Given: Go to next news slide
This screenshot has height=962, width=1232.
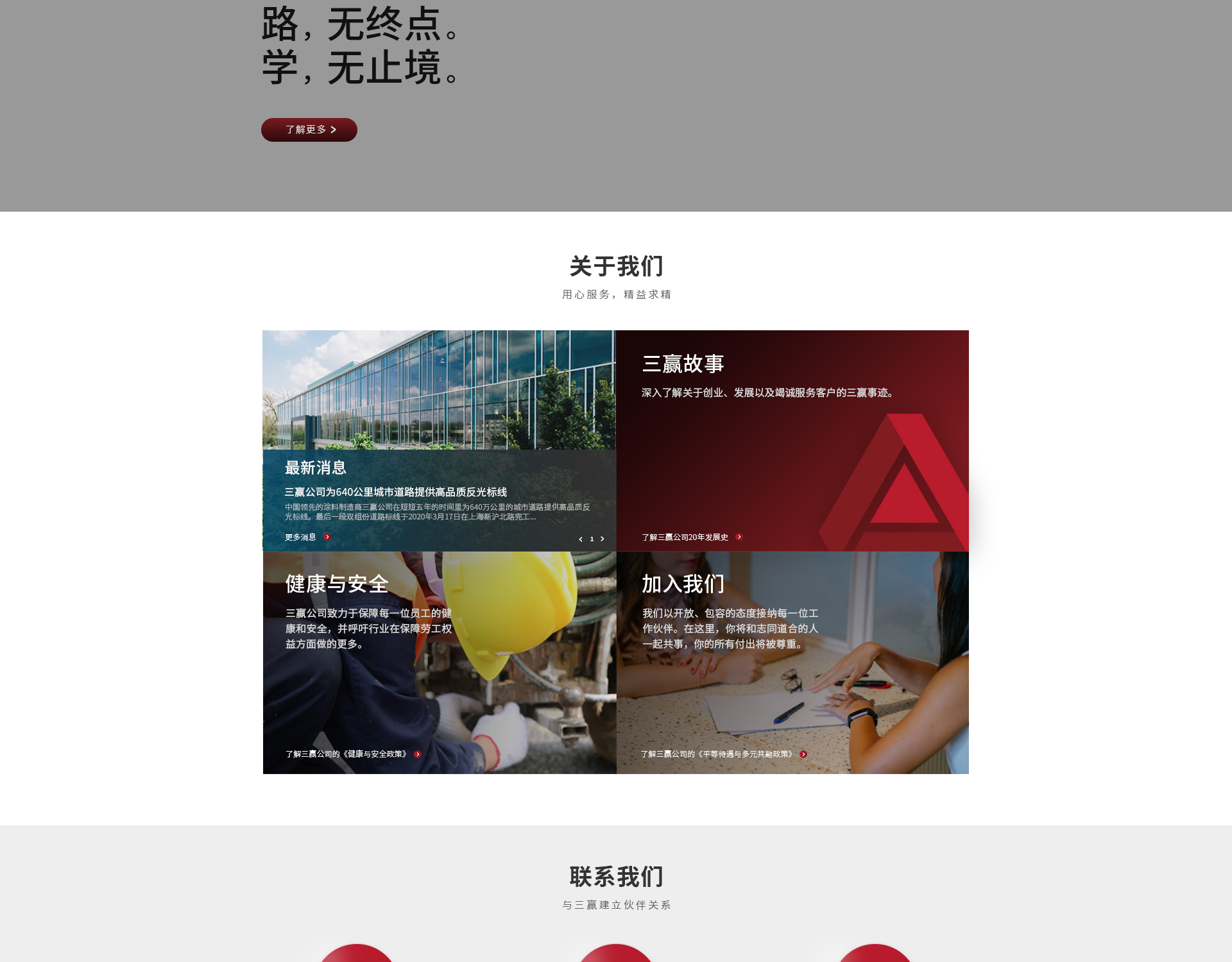Looking at the screenshot, I should (x=603, y=539).
